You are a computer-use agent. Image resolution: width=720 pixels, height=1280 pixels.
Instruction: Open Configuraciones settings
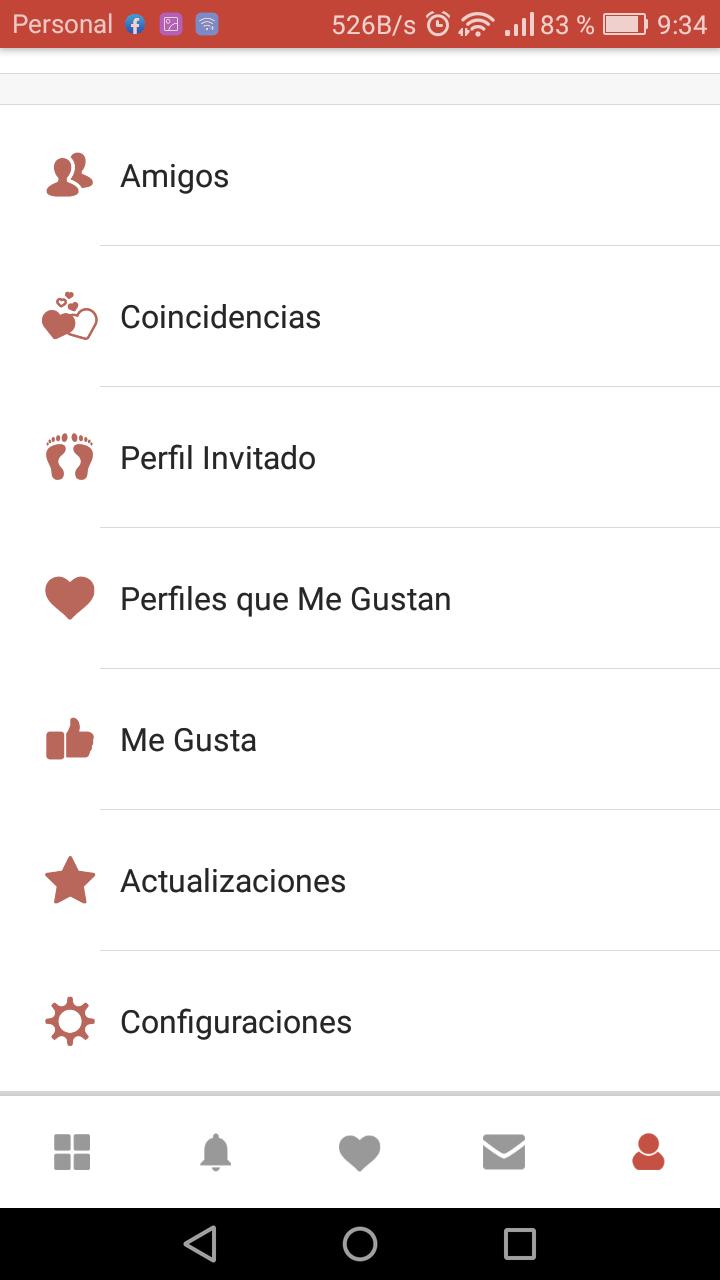(360, 1022)
